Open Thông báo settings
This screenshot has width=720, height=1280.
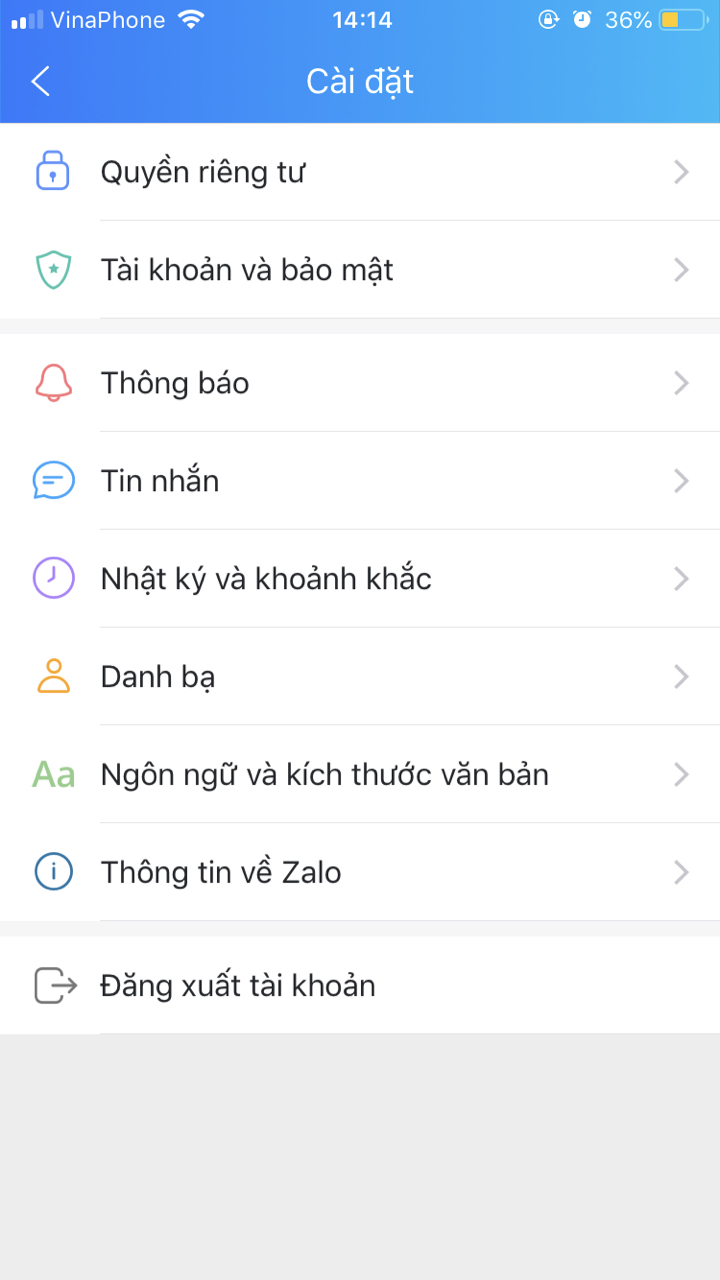[x=360, y=383]
